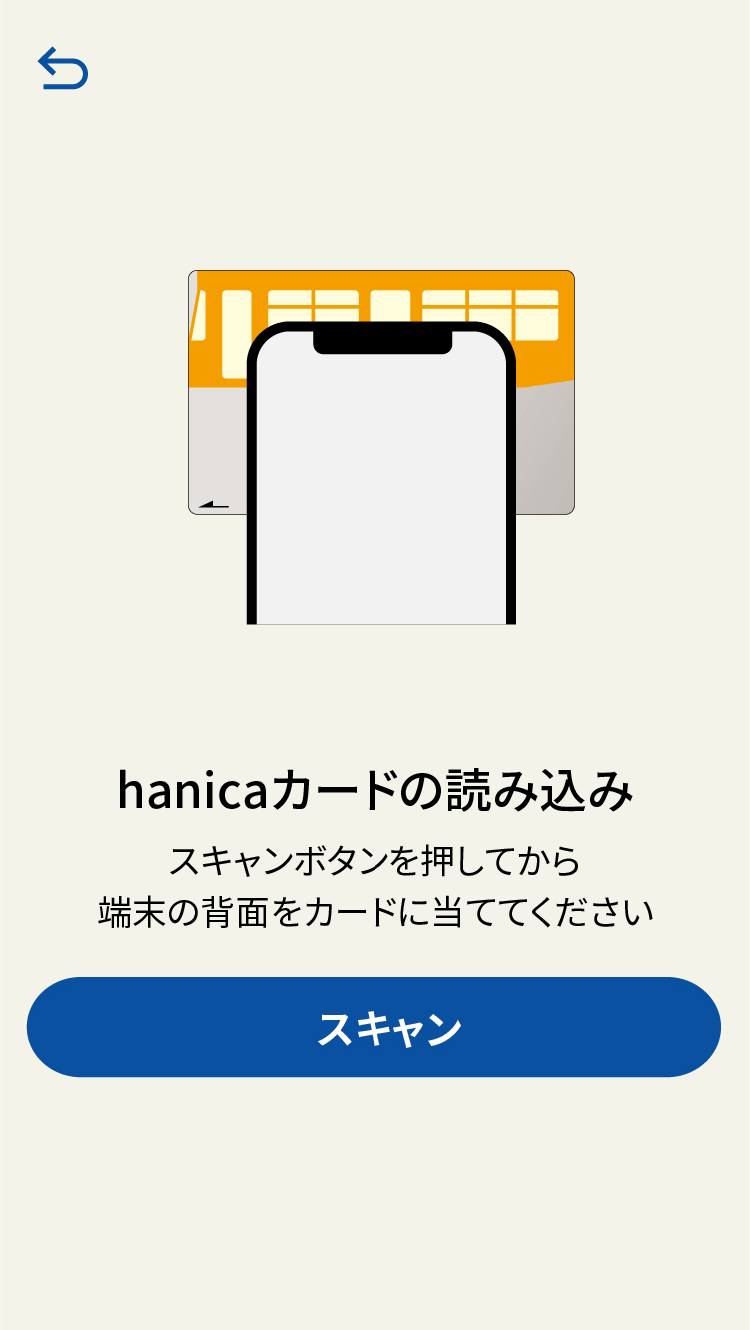Tap the 端末の背面をカードに当ててください text
Image resolution: width=750 pixels, height=1330 pixels.
click(x=375, y=910)
